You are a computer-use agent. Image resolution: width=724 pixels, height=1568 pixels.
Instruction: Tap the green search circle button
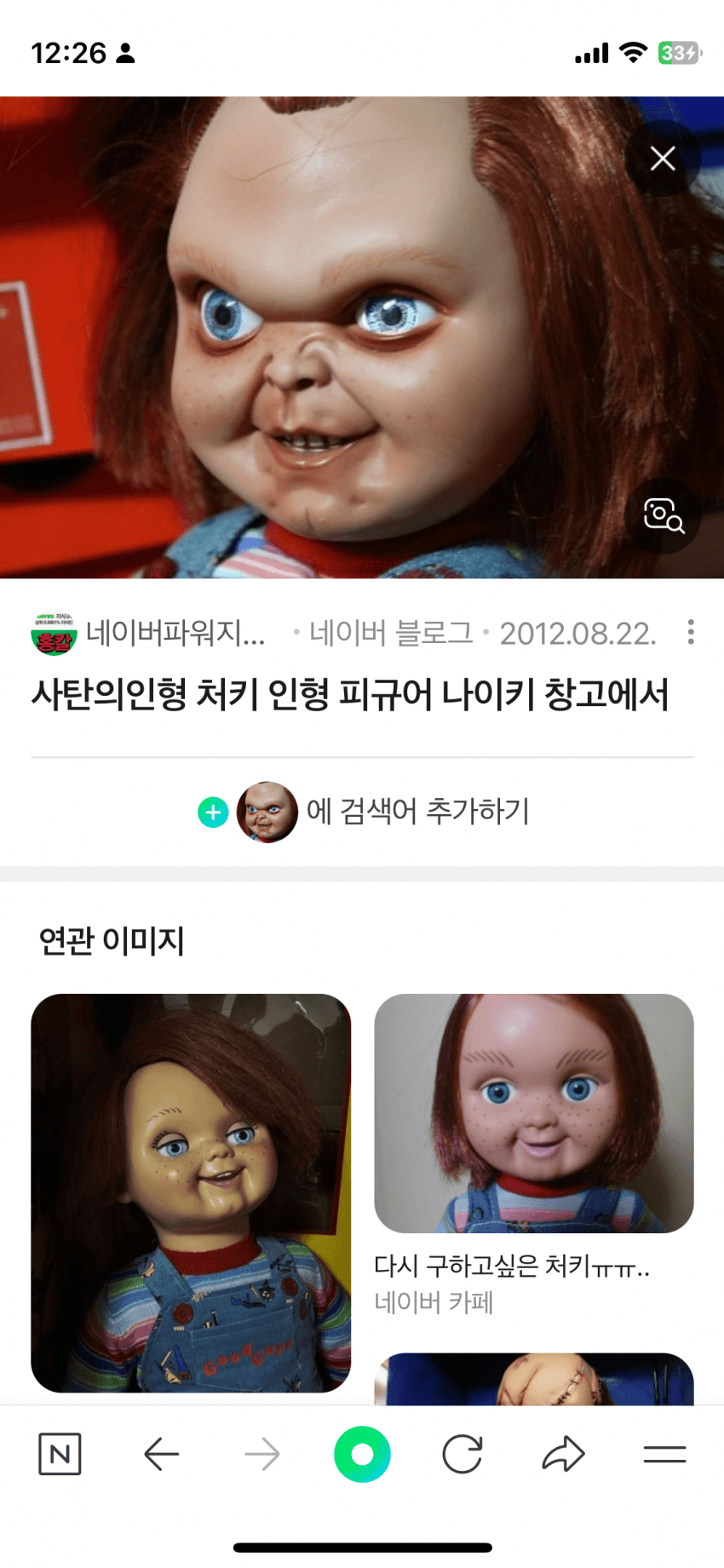[x=362, y=1454]
